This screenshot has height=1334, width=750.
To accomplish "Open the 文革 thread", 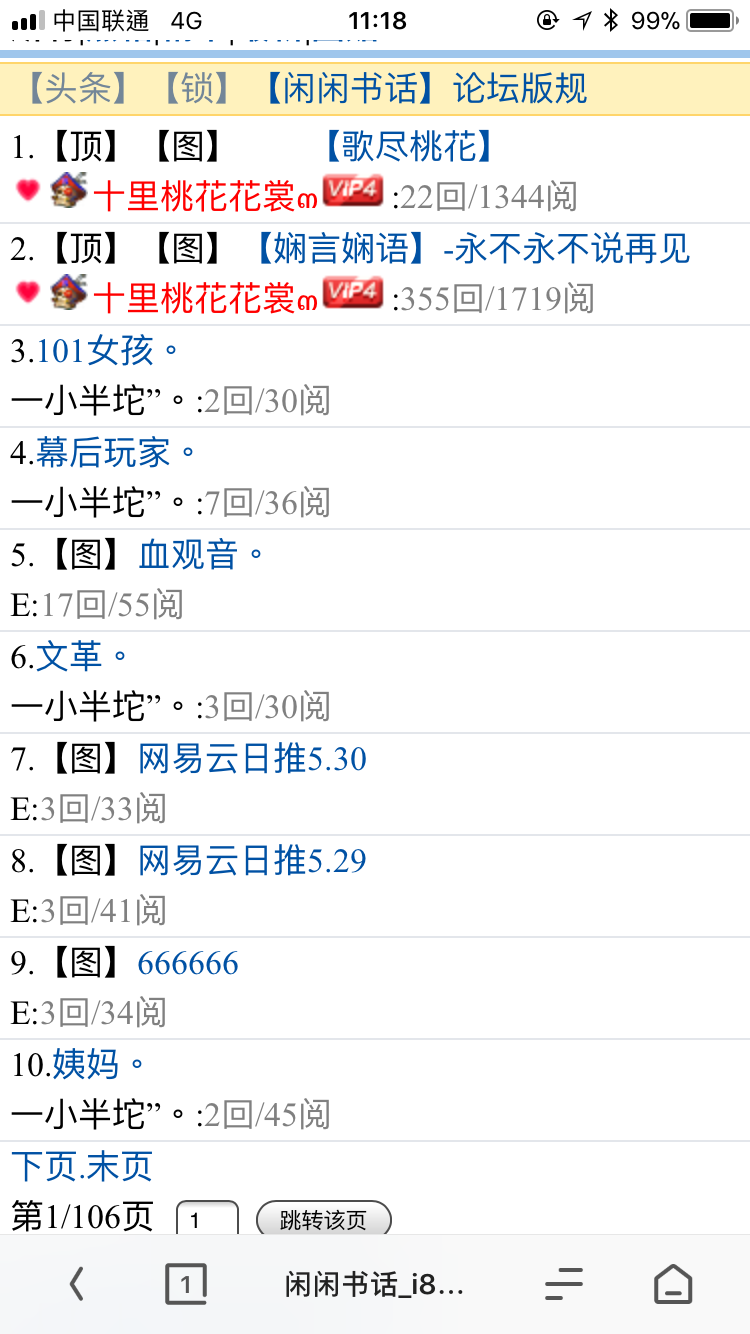I will click(x=82, y=657).
